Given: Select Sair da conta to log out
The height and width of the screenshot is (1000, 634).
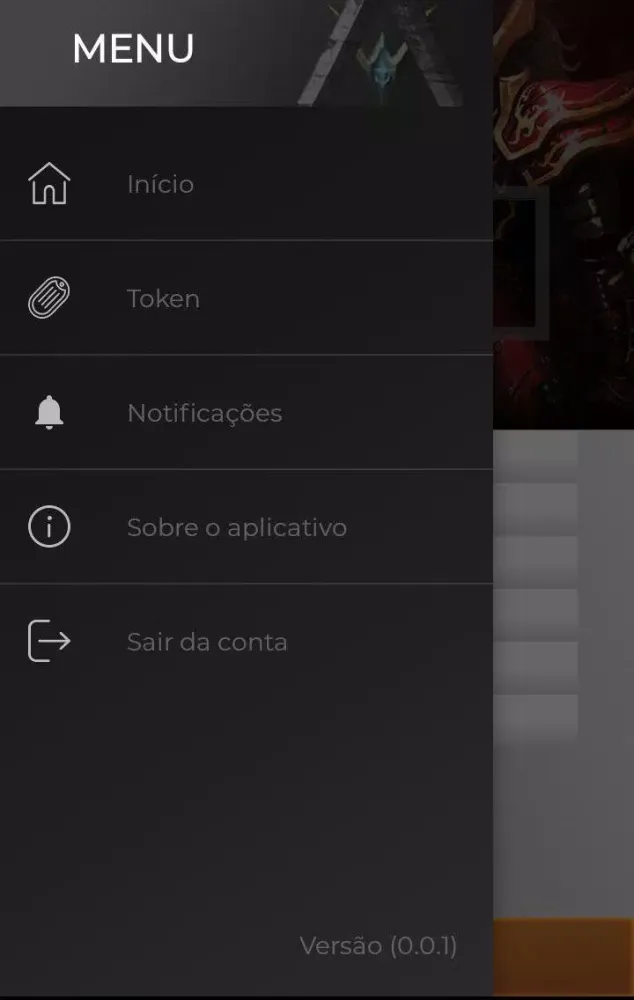Looking at the screenshot, I should click(206, 642).
